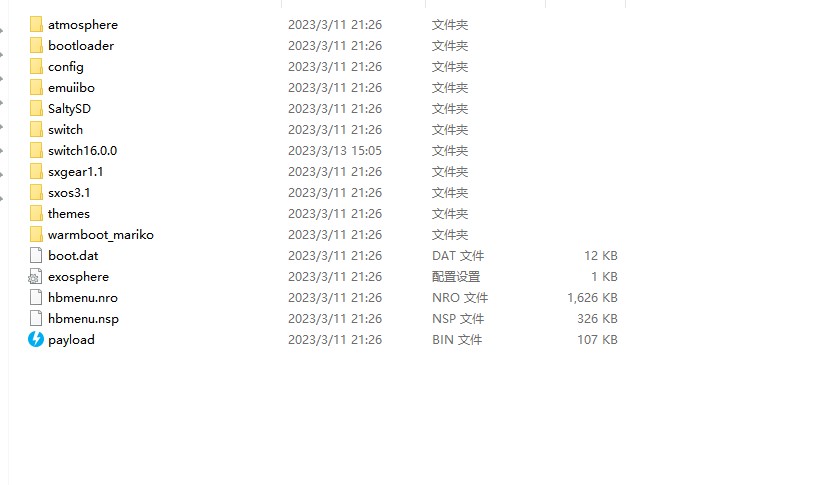Open the bootloader folder
Image resolution: width=838 pixels, height=485 pixels.
click(x=80, y=45)
